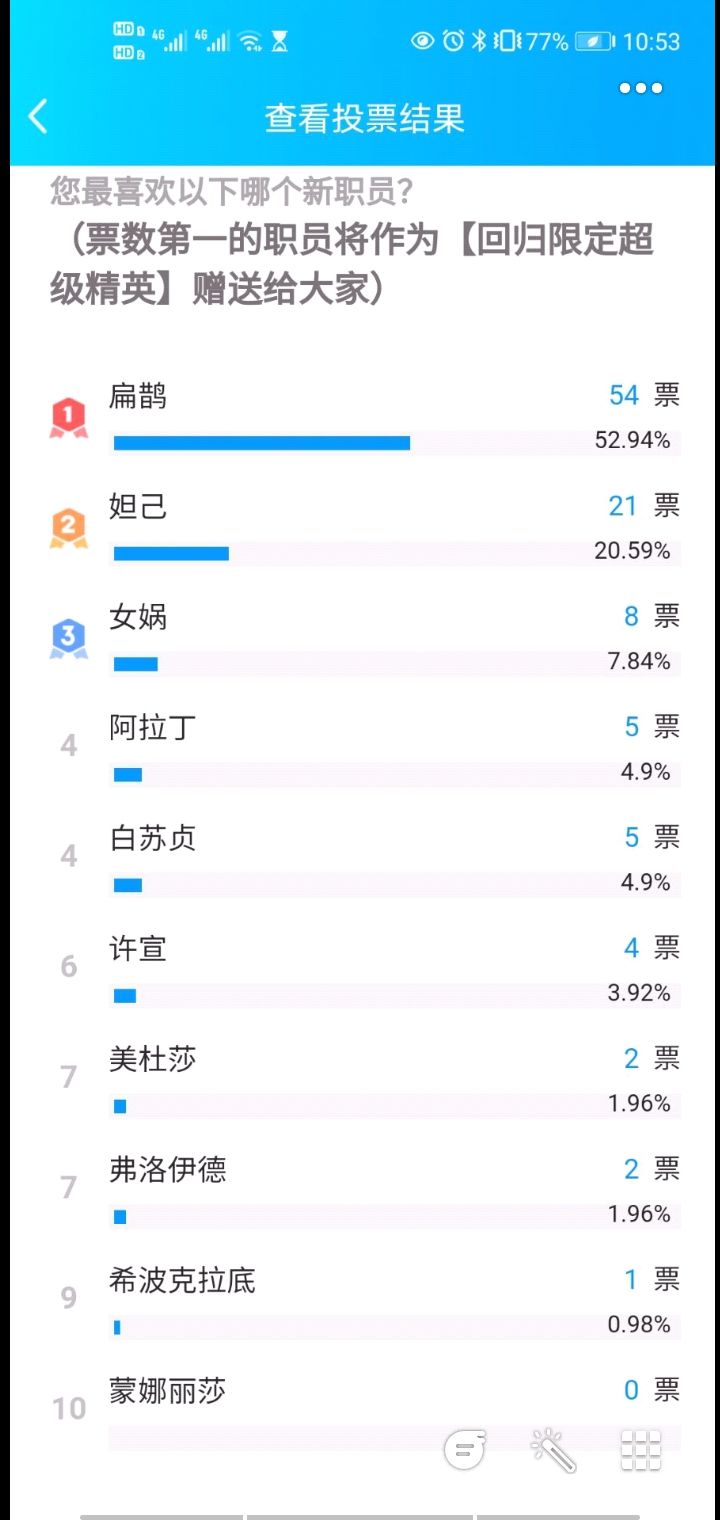Go back from the vote results page

click(38, 117)
